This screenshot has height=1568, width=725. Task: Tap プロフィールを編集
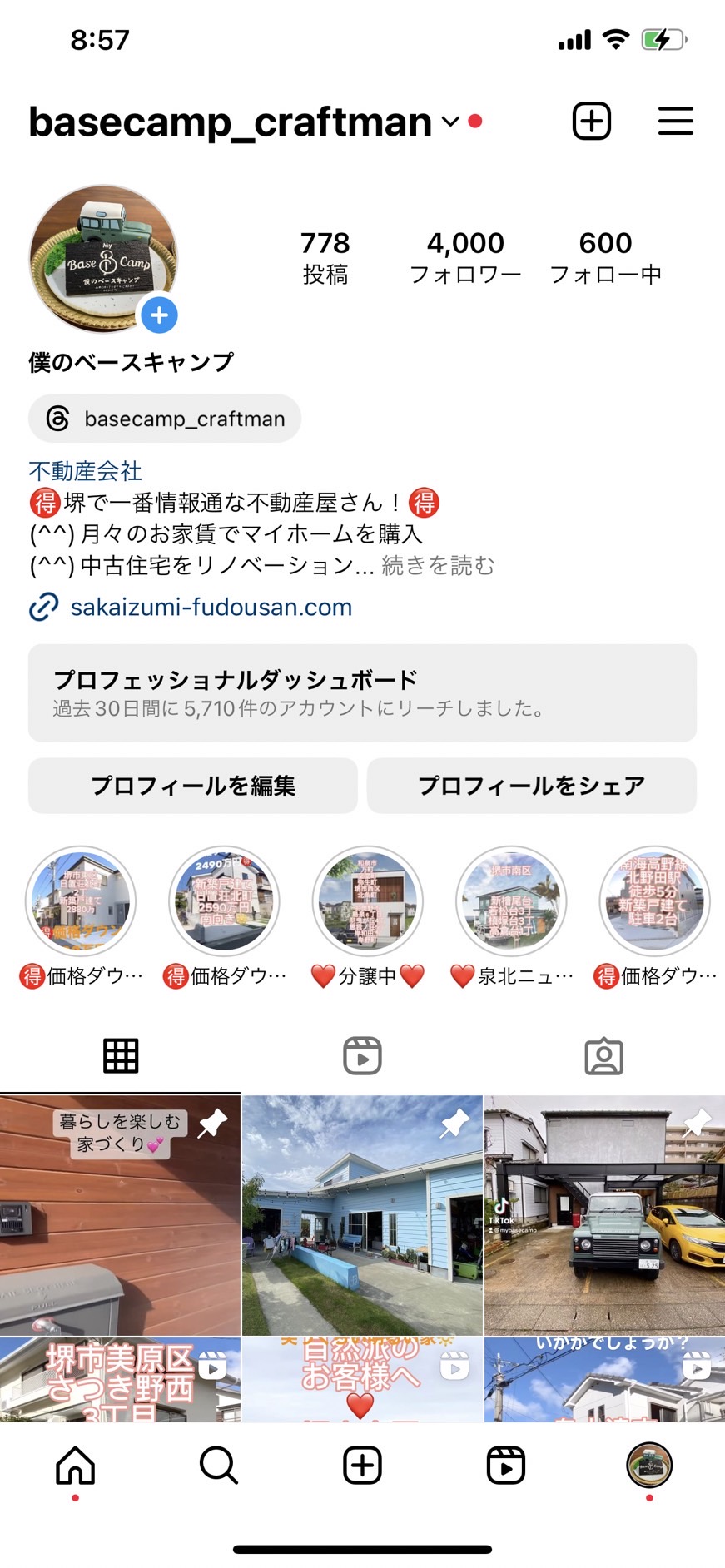(193, 786)
